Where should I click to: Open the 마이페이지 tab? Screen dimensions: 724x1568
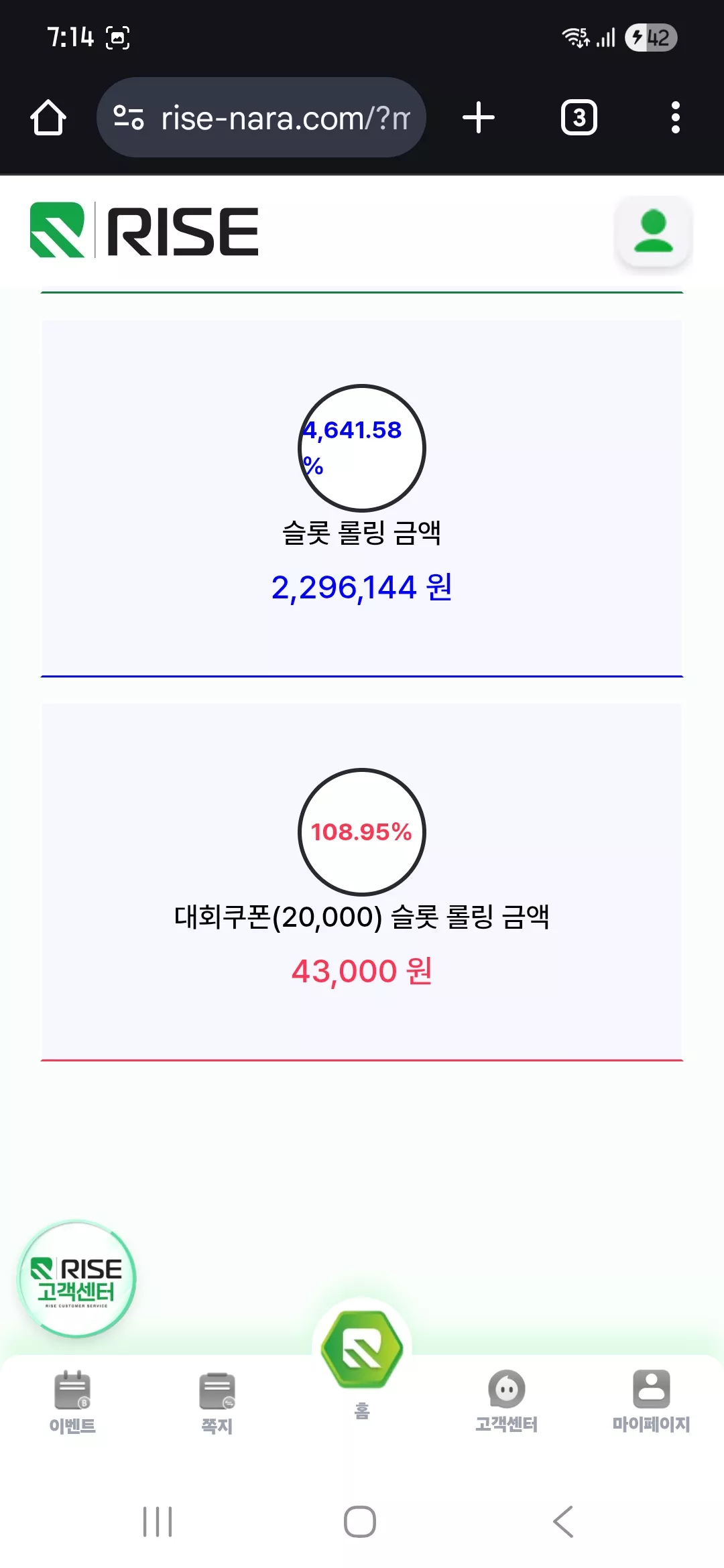pyautogui.click(x=652, y=1402)
